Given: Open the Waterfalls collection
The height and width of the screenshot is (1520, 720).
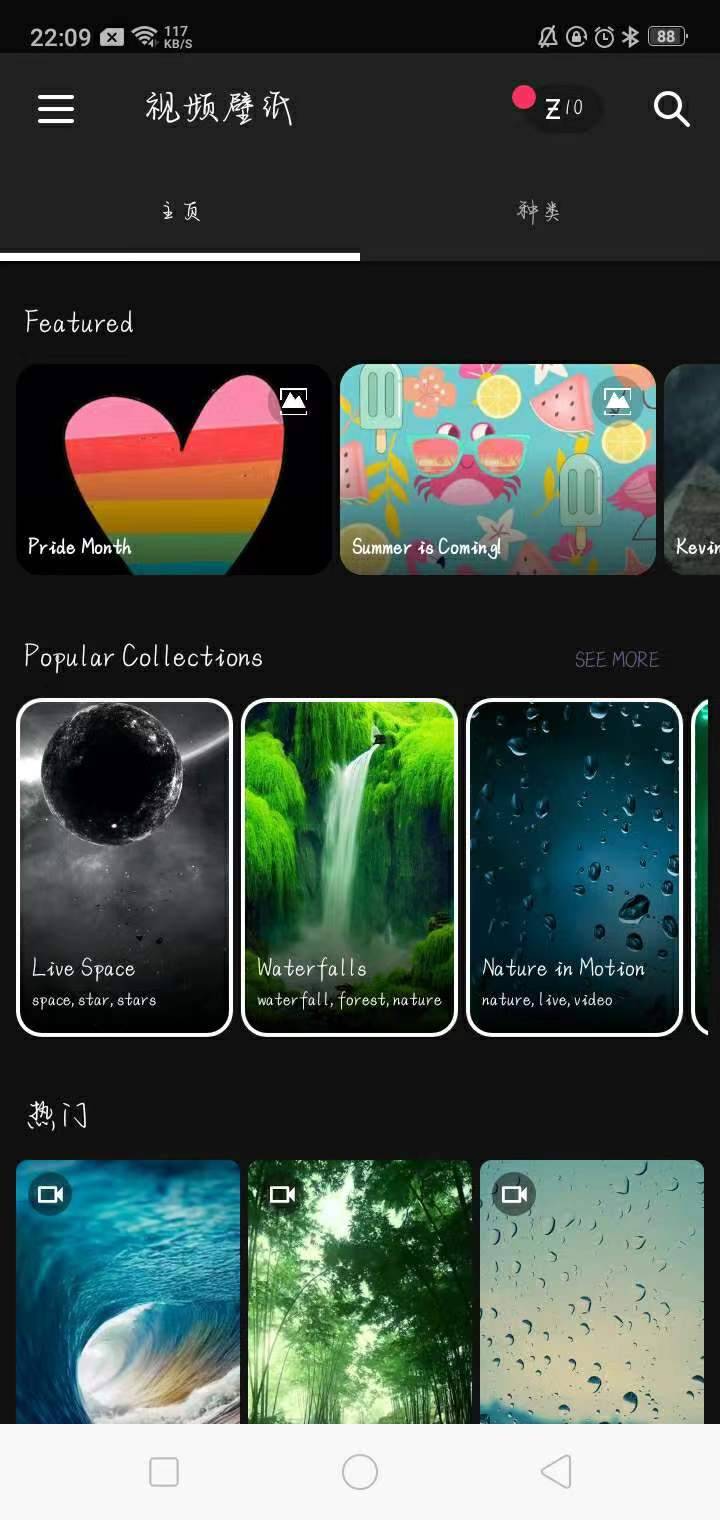Looking at the screenshot, I should pyautogui.click(x=349, y=867).
